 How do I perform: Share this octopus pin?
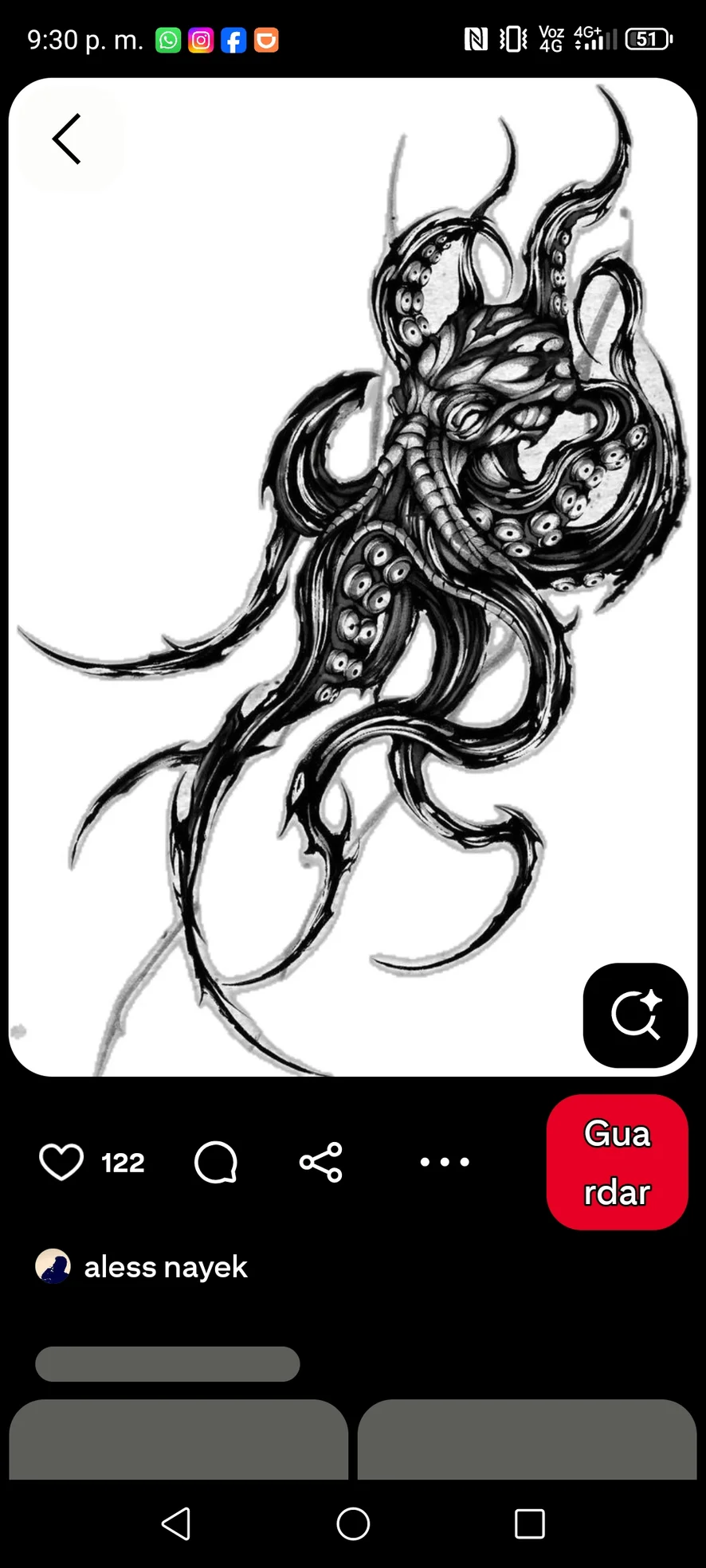click(321, 1162)
